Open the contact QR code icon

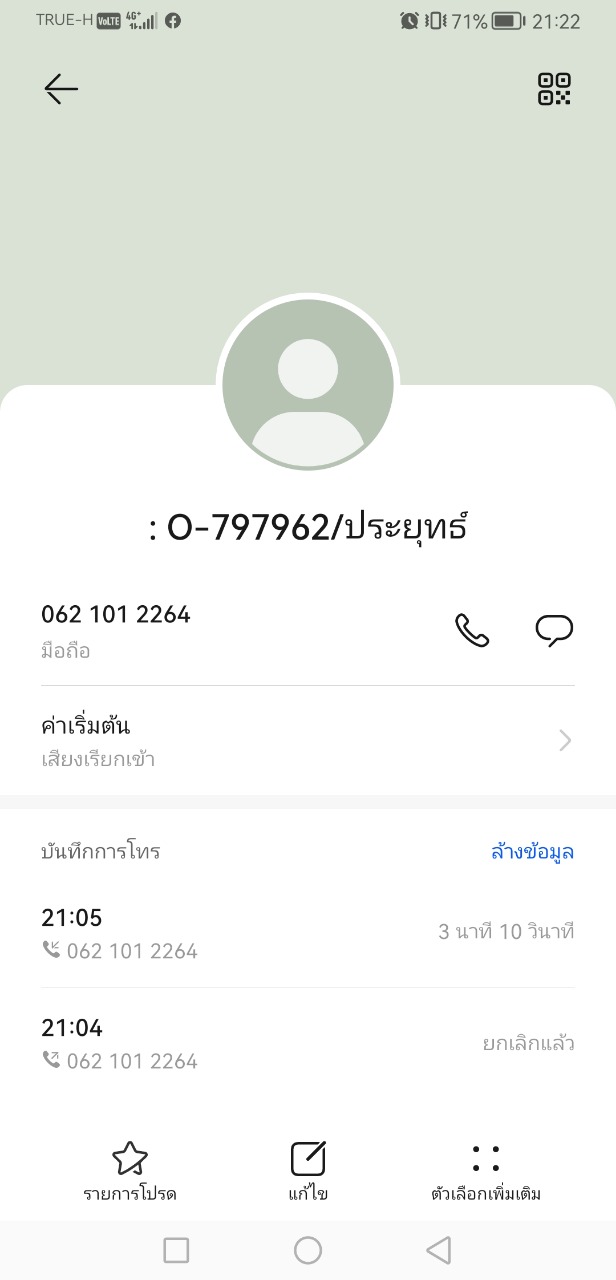(554, 89)
